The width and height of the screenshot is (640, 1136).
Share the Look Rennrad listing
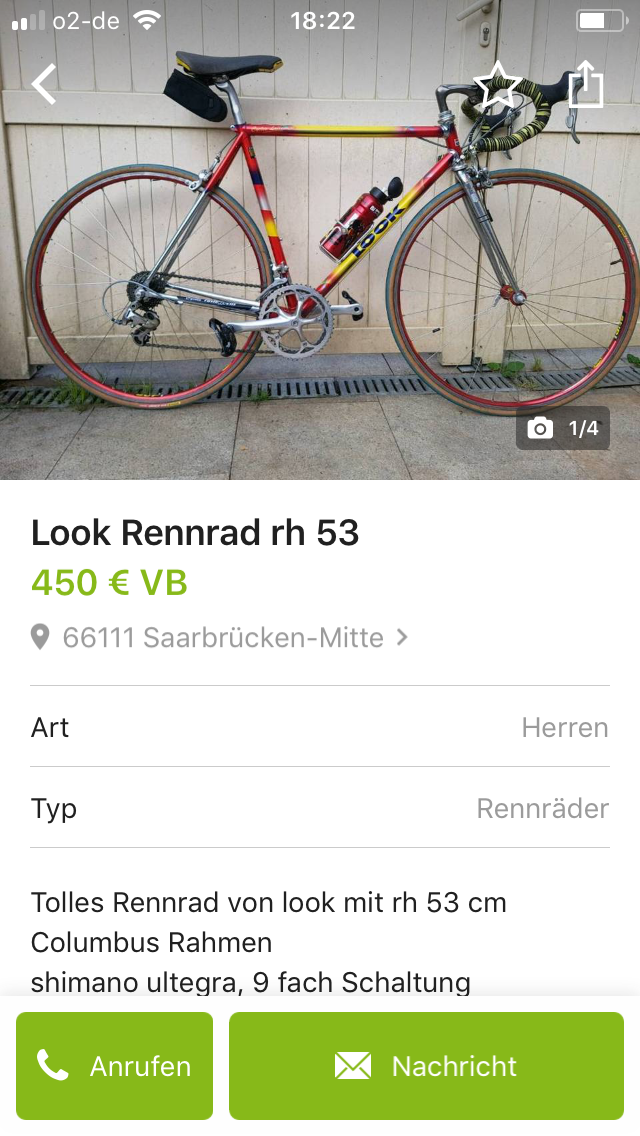click(x=586, y=84)
